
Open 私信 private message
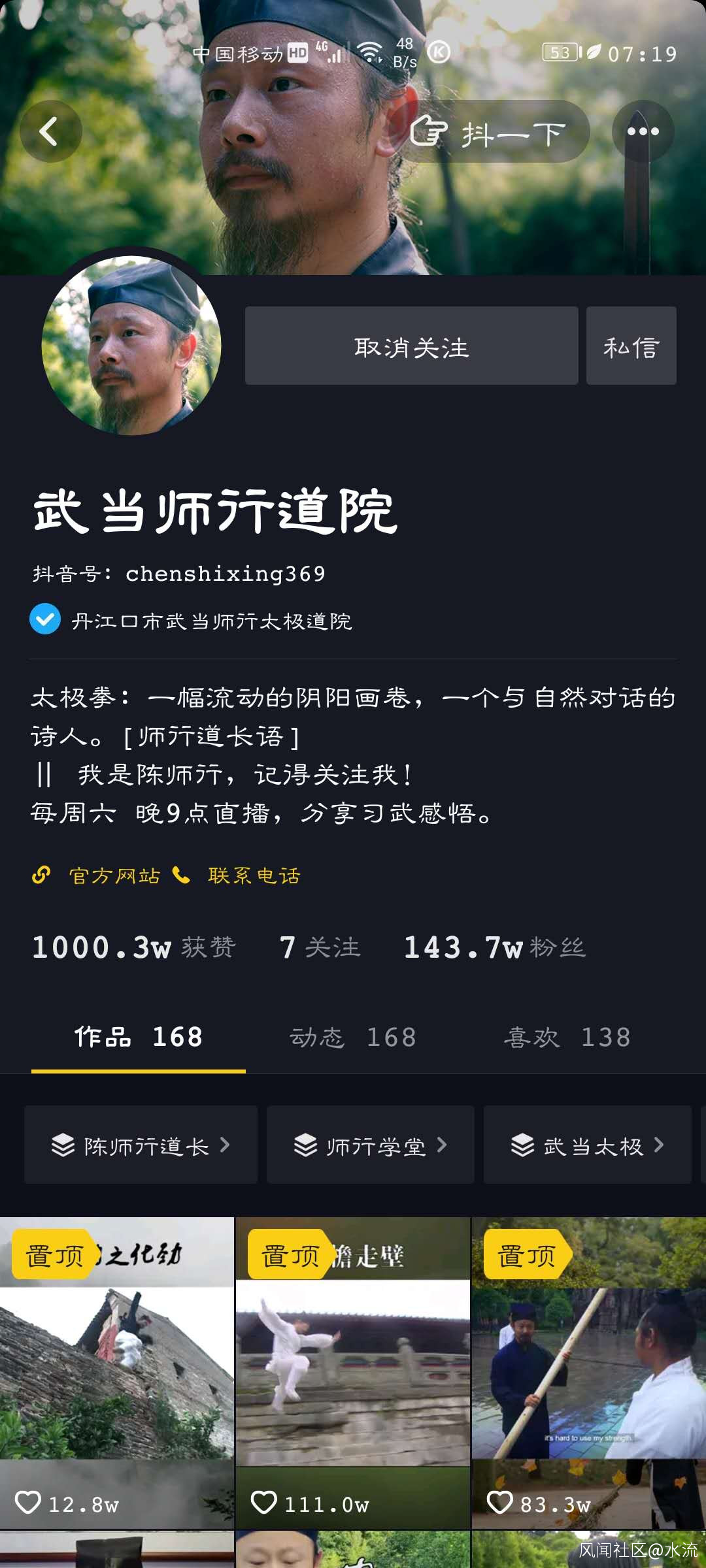(x=631, y=346)
